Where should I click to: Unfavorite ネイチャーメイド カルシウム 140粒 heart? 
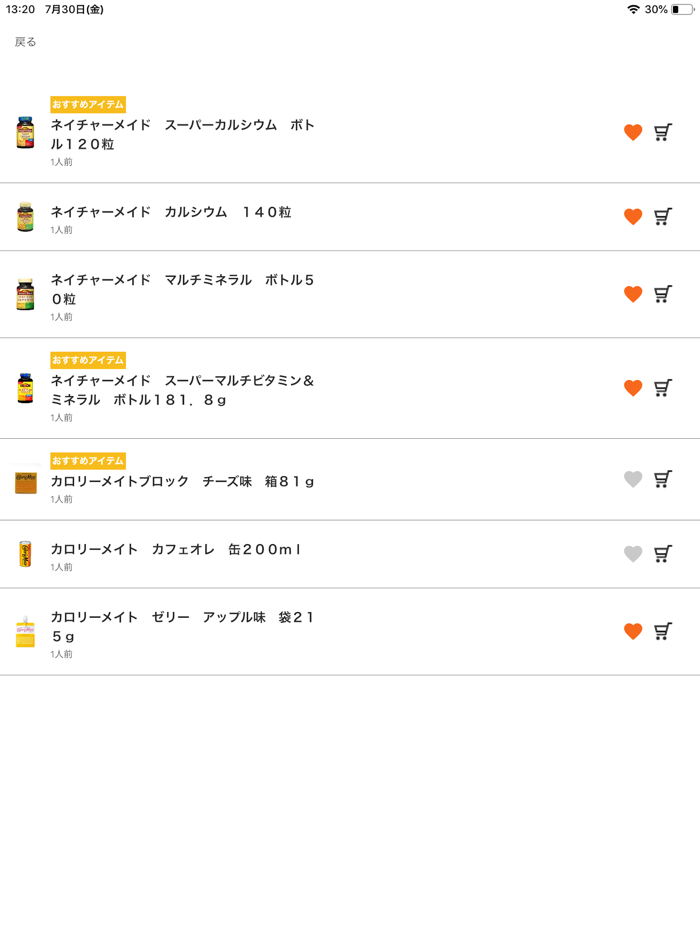click(x=633, y=216)
